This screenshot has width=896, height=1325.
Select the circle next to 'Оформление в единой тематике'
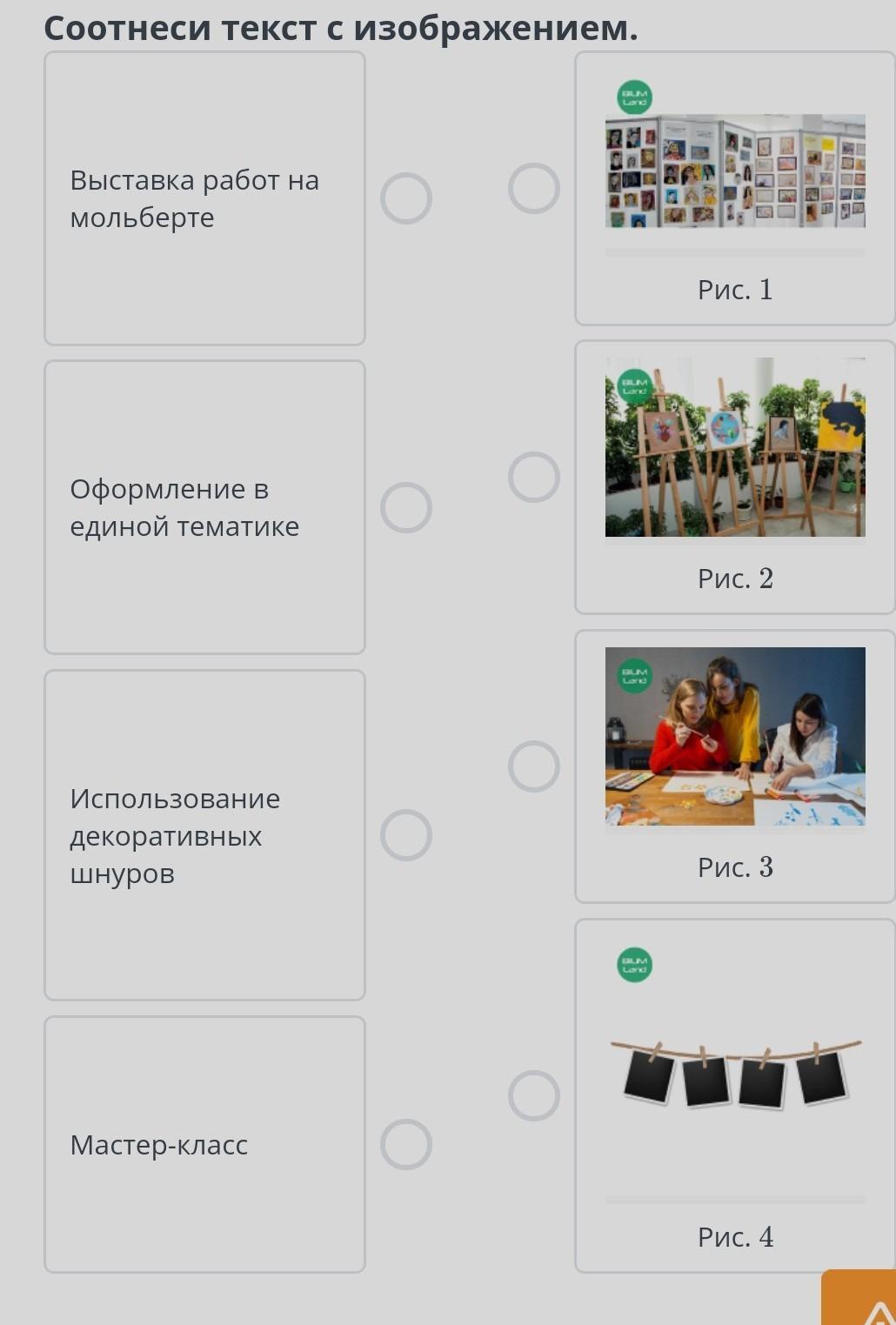click(406, 507)
